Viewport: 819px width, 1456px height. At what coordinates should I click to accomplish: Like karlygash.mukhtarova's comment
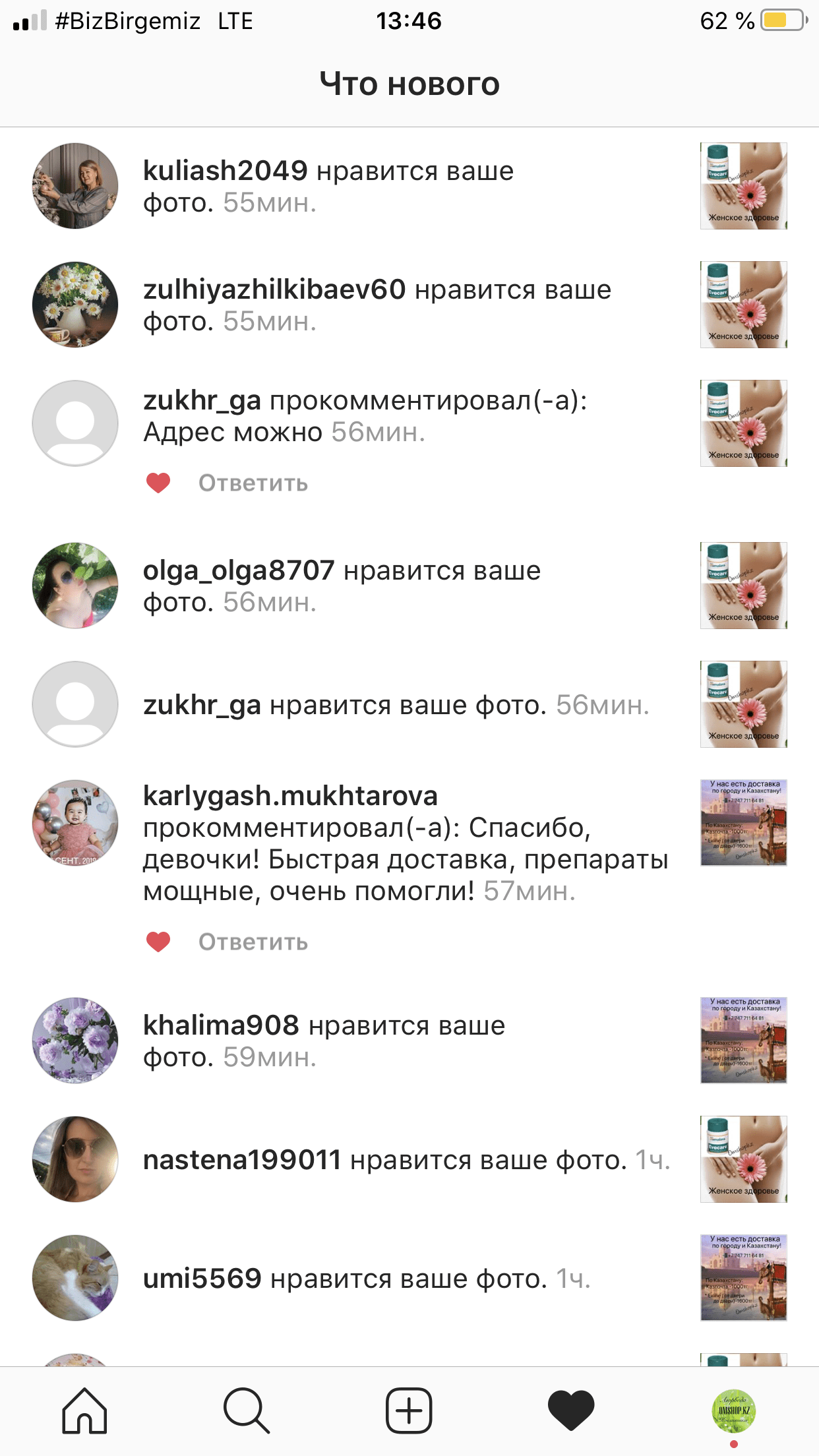click(158, 942)
